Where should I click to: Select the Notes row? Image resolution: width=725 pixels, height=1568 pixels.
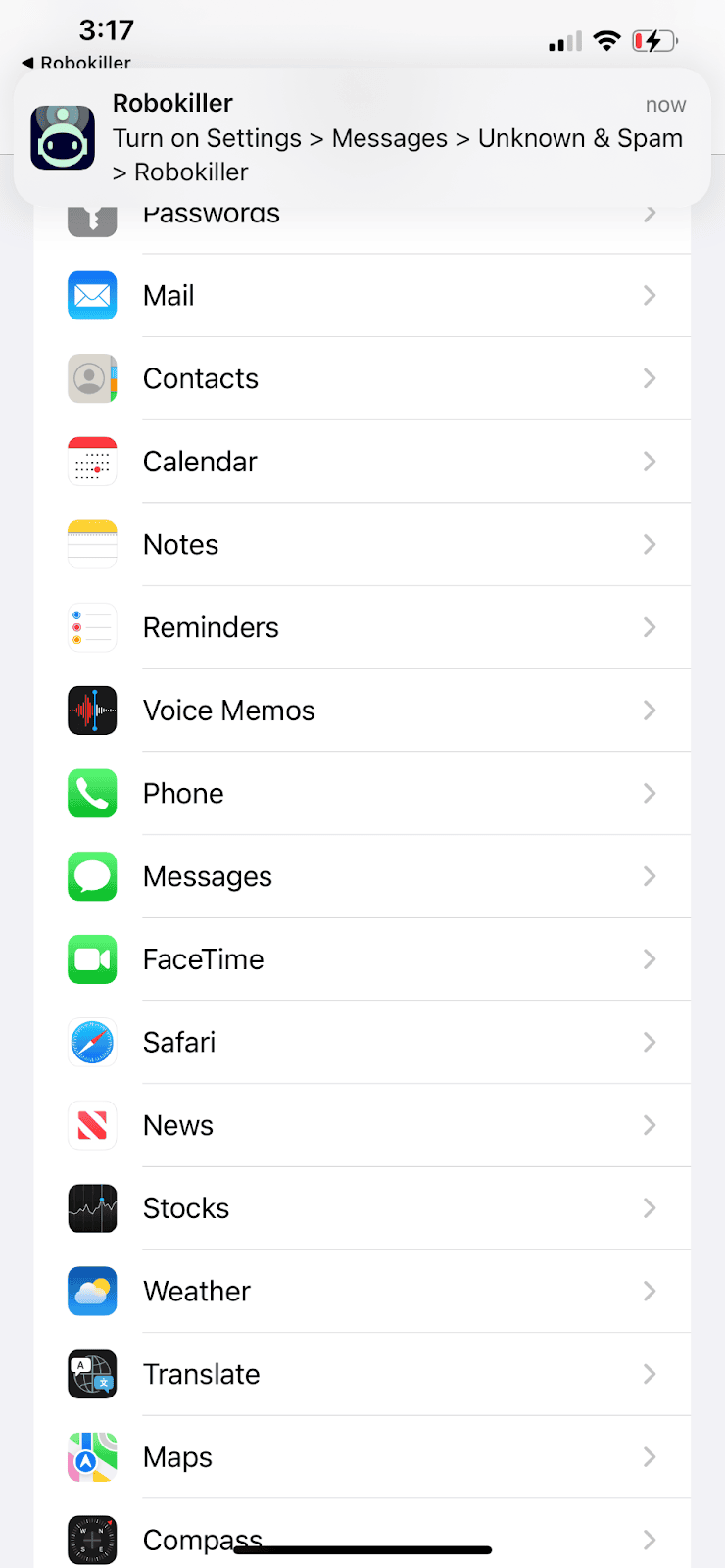(x=362, y=545)
